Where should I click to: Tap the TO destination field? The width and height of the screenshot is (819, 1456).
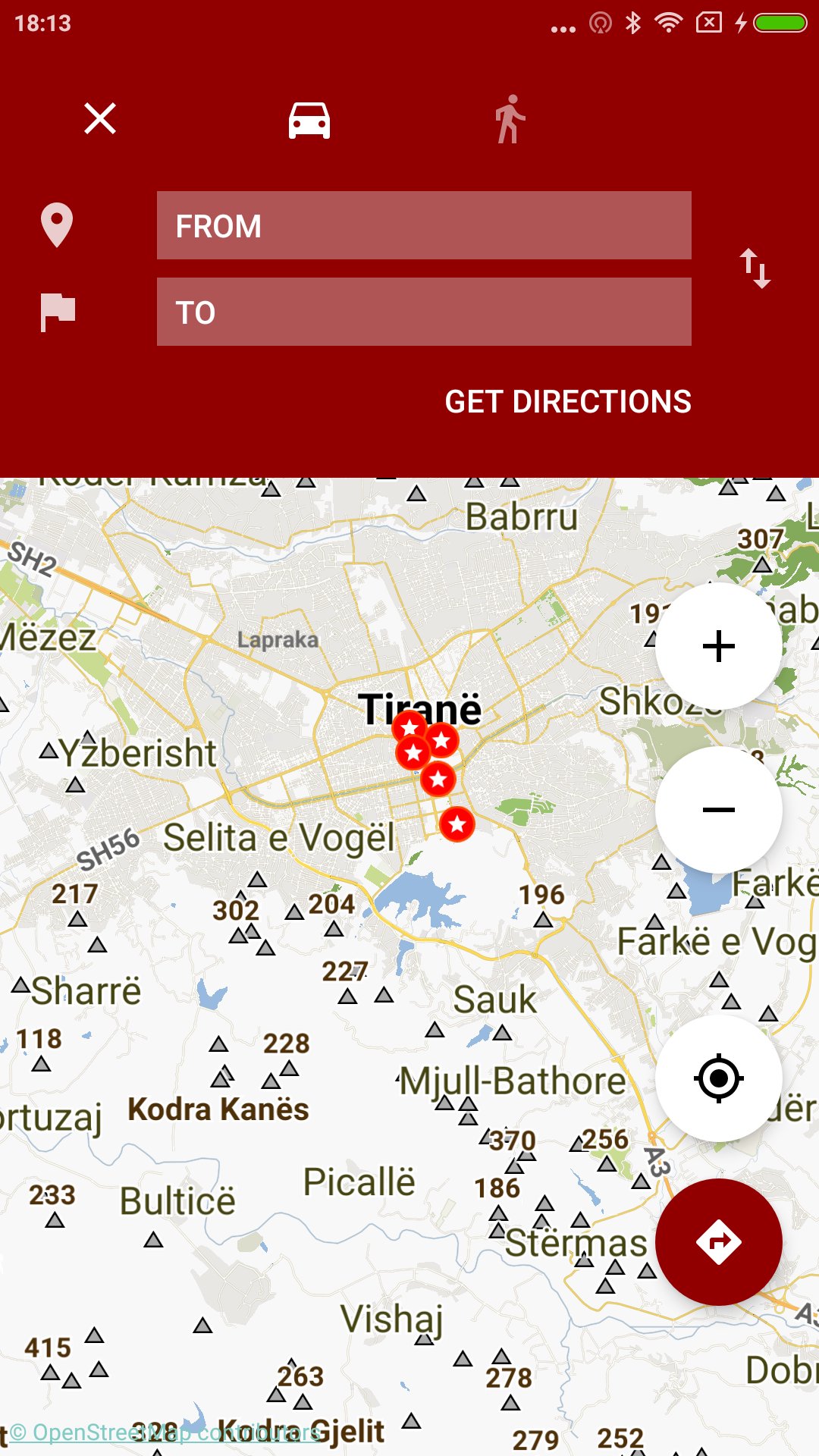click(x=424, y=312)
